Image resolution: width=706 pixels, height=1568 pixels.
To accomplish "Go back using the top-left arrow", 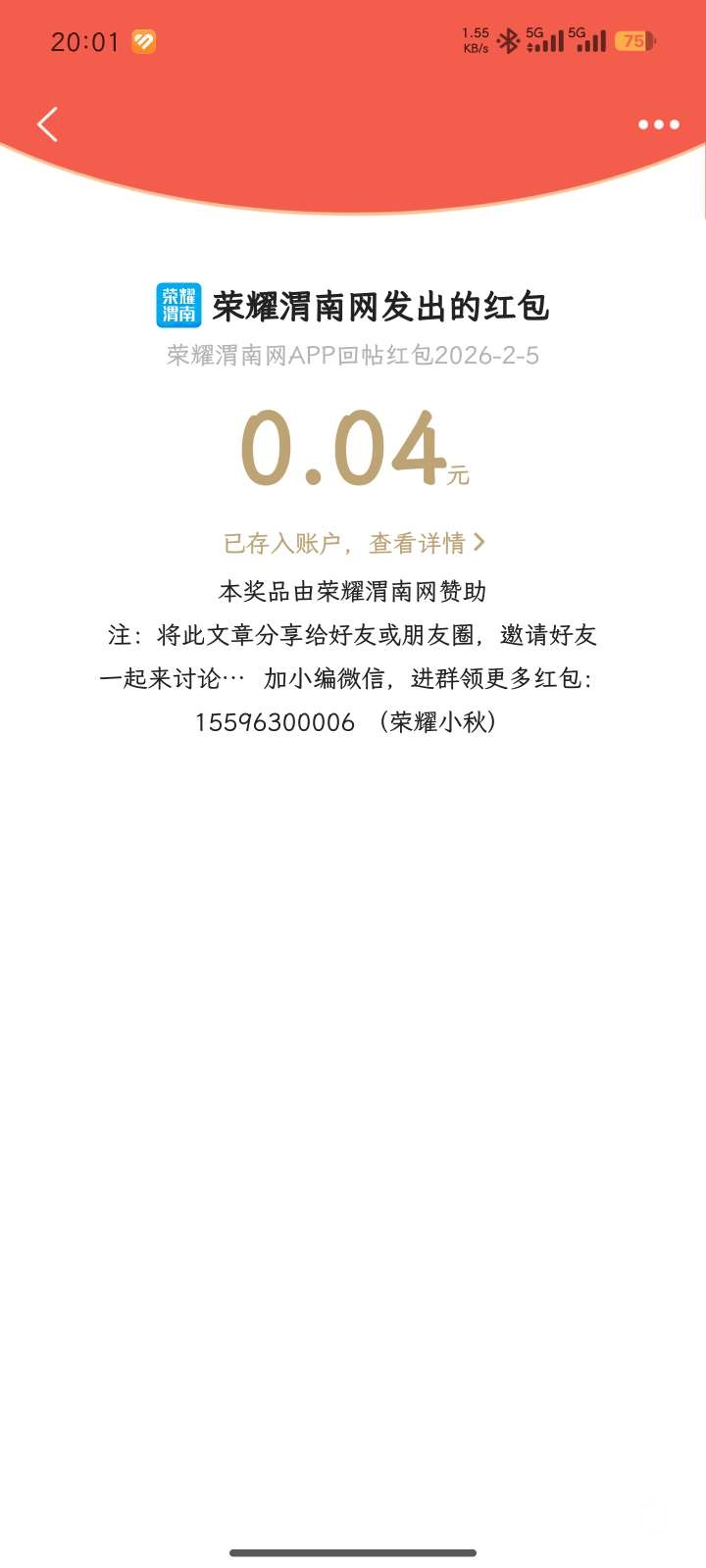I will [x=47, y=124].
